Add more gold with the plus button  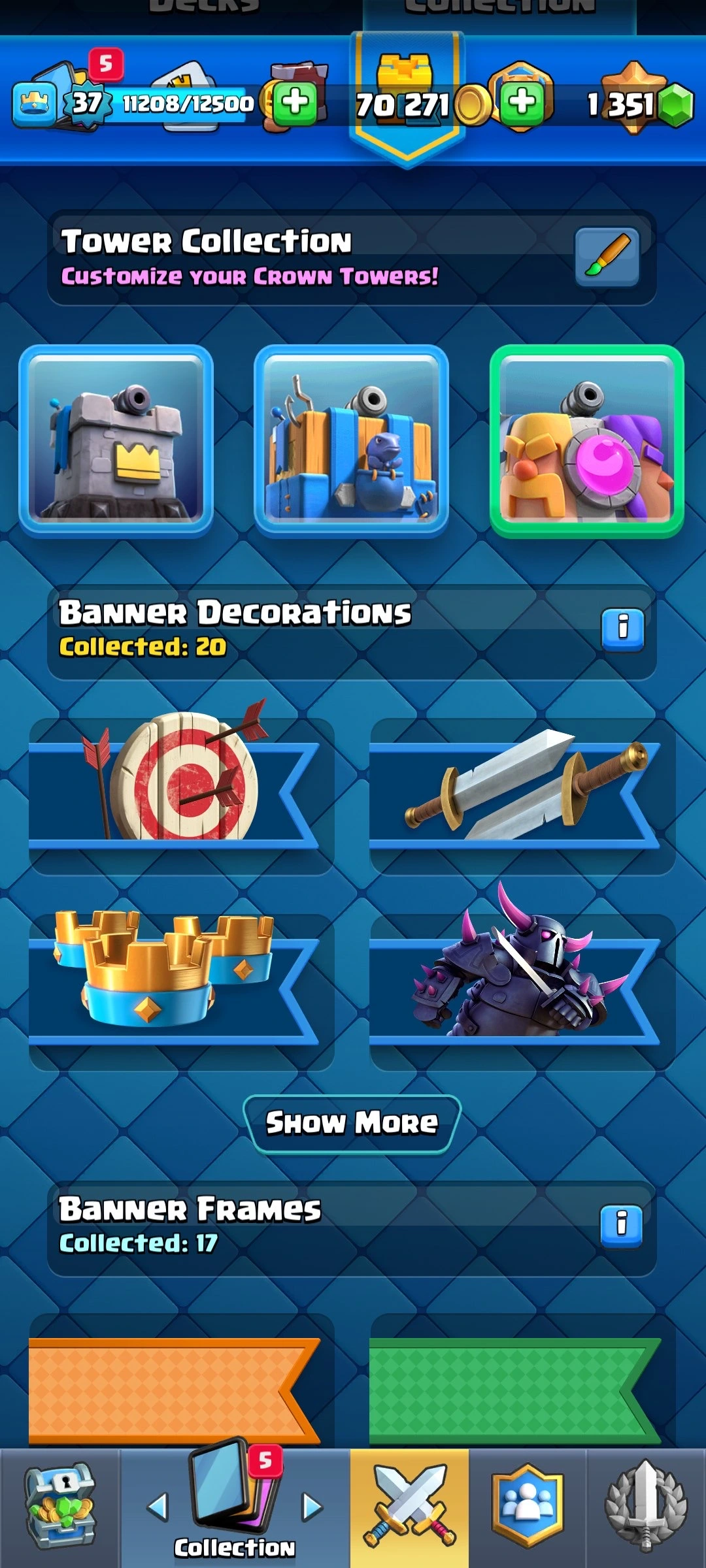[522, 103]
